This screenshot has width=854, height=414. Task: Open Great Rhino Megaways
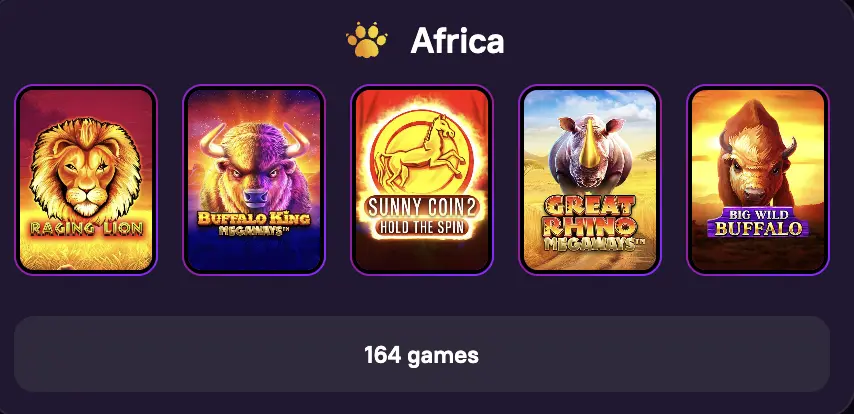tap(590, 180)
